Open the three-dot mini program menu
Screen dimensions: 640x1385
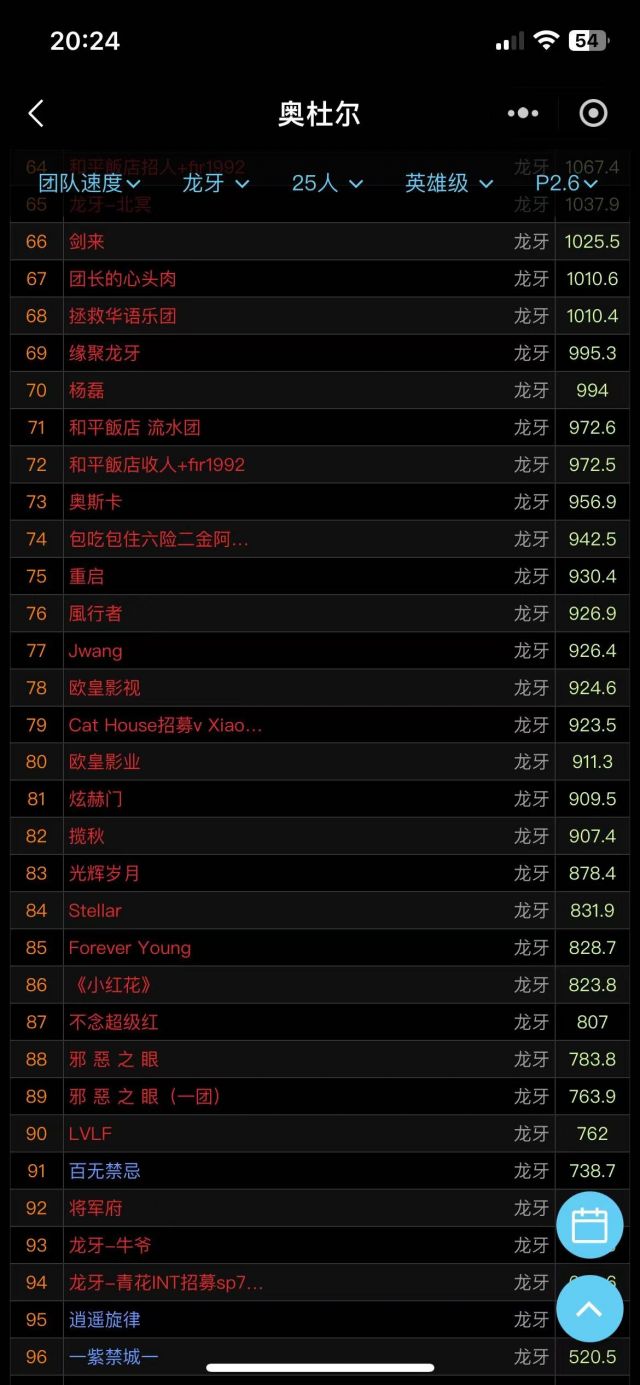[x=523, y=114]
